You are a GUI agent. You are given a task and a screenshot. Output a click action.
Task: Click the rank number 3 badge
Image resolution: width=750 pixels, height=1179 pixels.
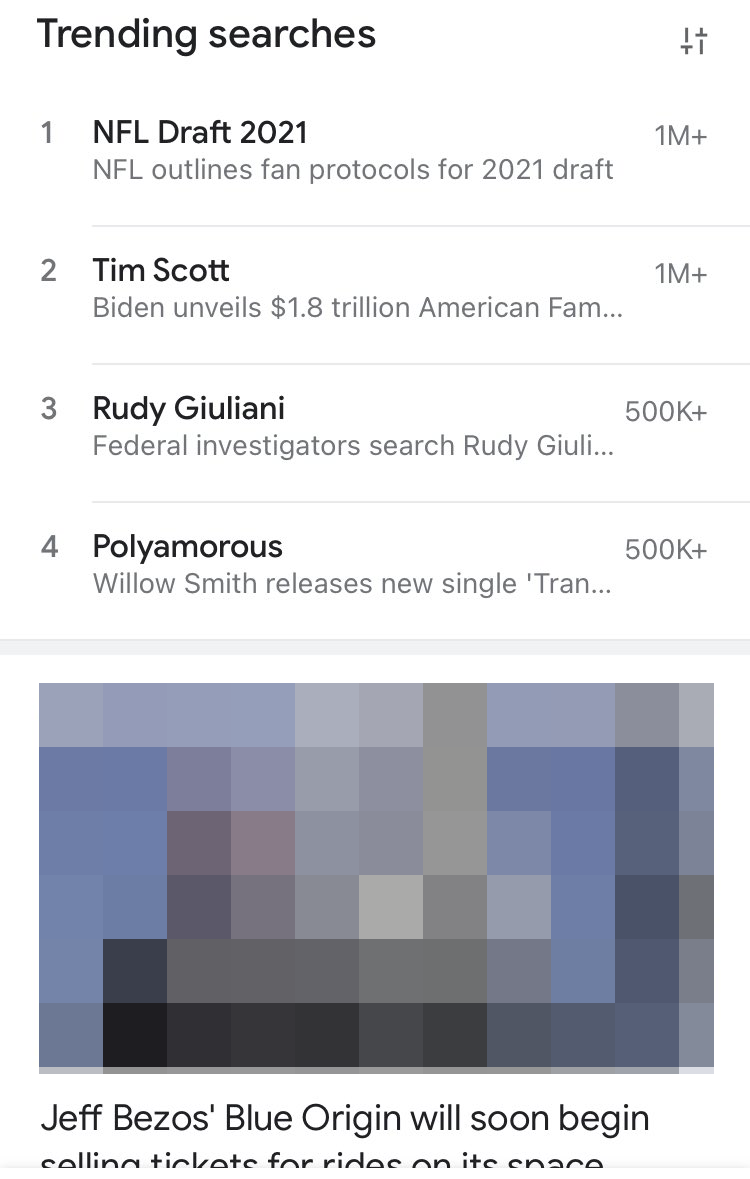click(47, 408)
